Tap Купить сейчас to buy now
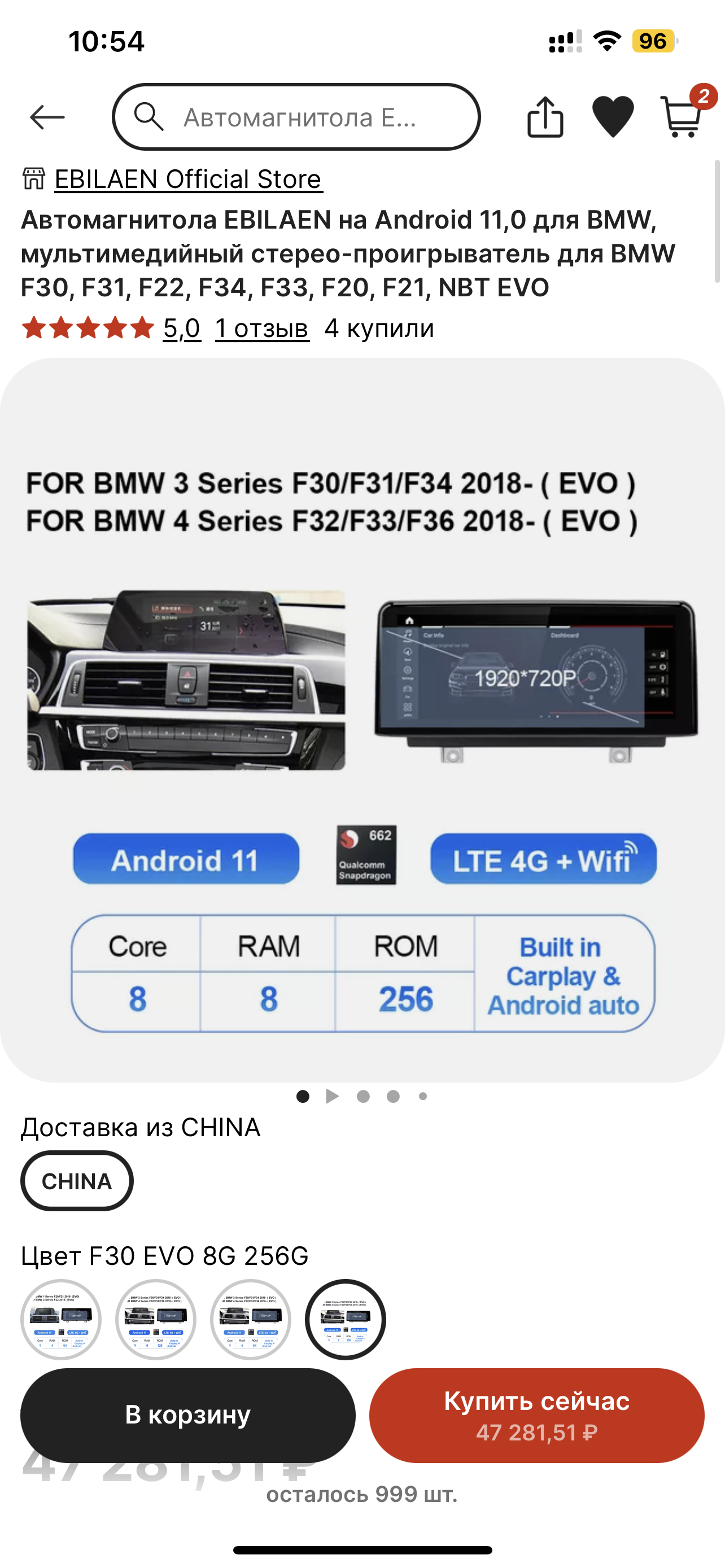 tap(536, 1414)
